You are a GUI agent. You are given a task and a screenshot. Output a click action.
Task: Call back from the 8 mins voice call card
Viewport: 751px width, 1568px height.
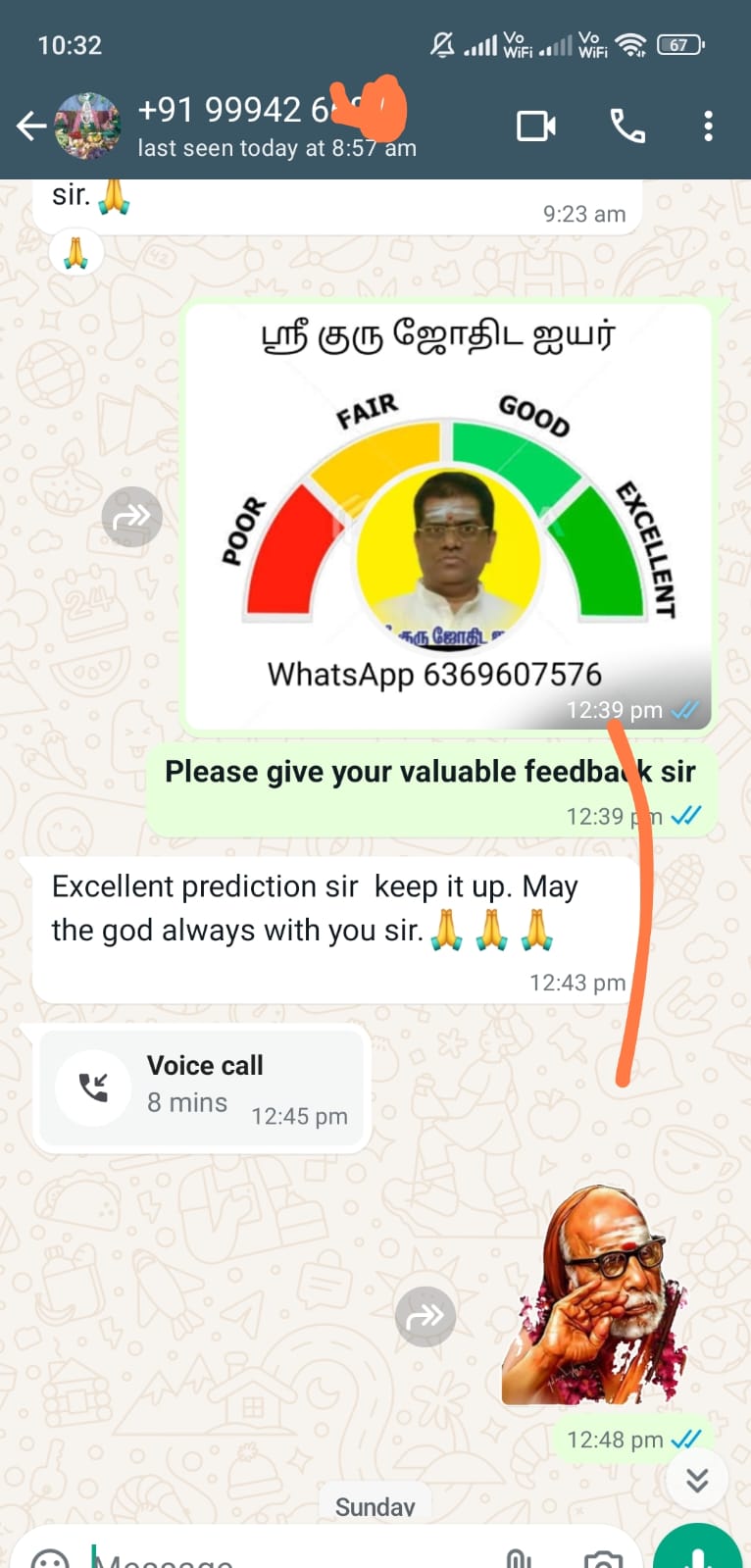click(x=94, y=1087)
